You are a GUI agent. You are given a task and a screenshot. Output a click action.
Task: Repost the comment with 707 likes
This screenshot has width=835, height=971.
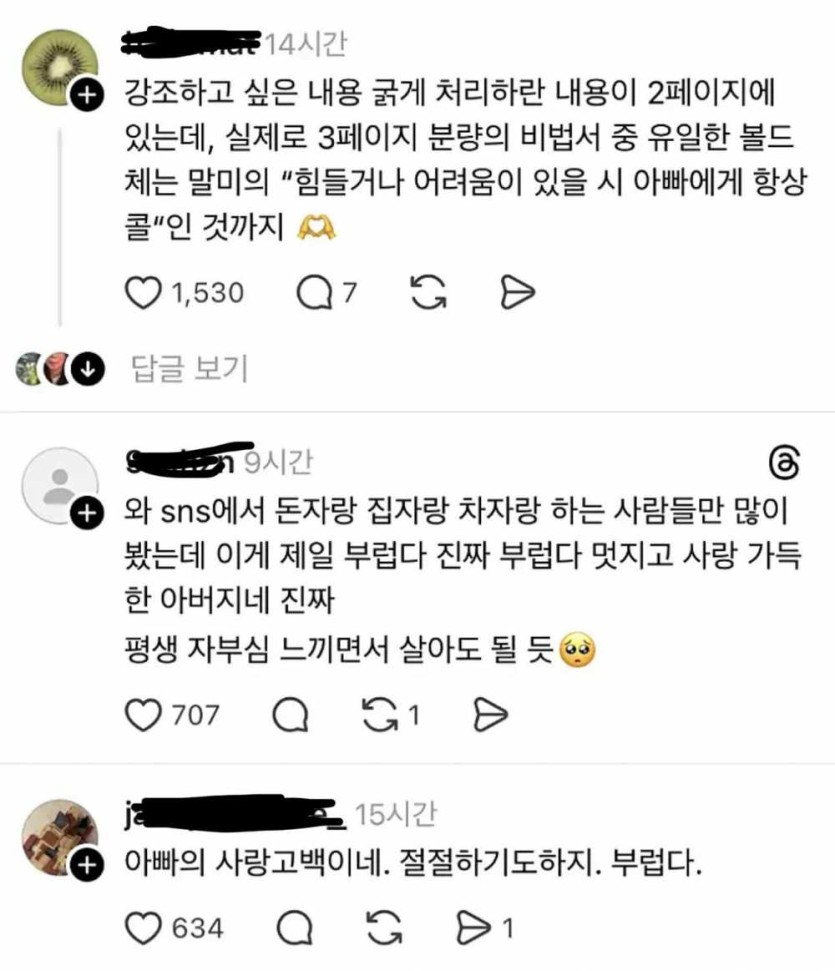[x=378, y=715]
